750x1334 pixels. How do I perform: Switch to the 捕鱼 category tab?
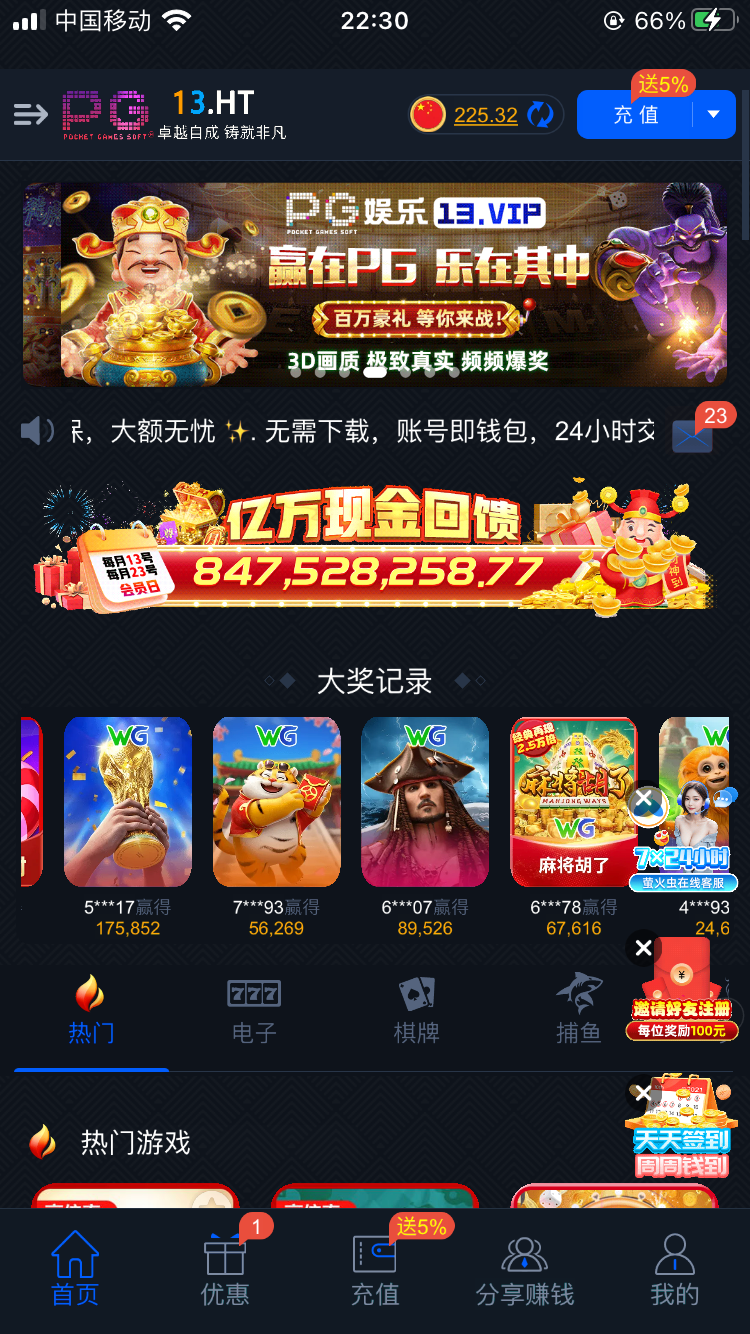[x=578, y=1011]
